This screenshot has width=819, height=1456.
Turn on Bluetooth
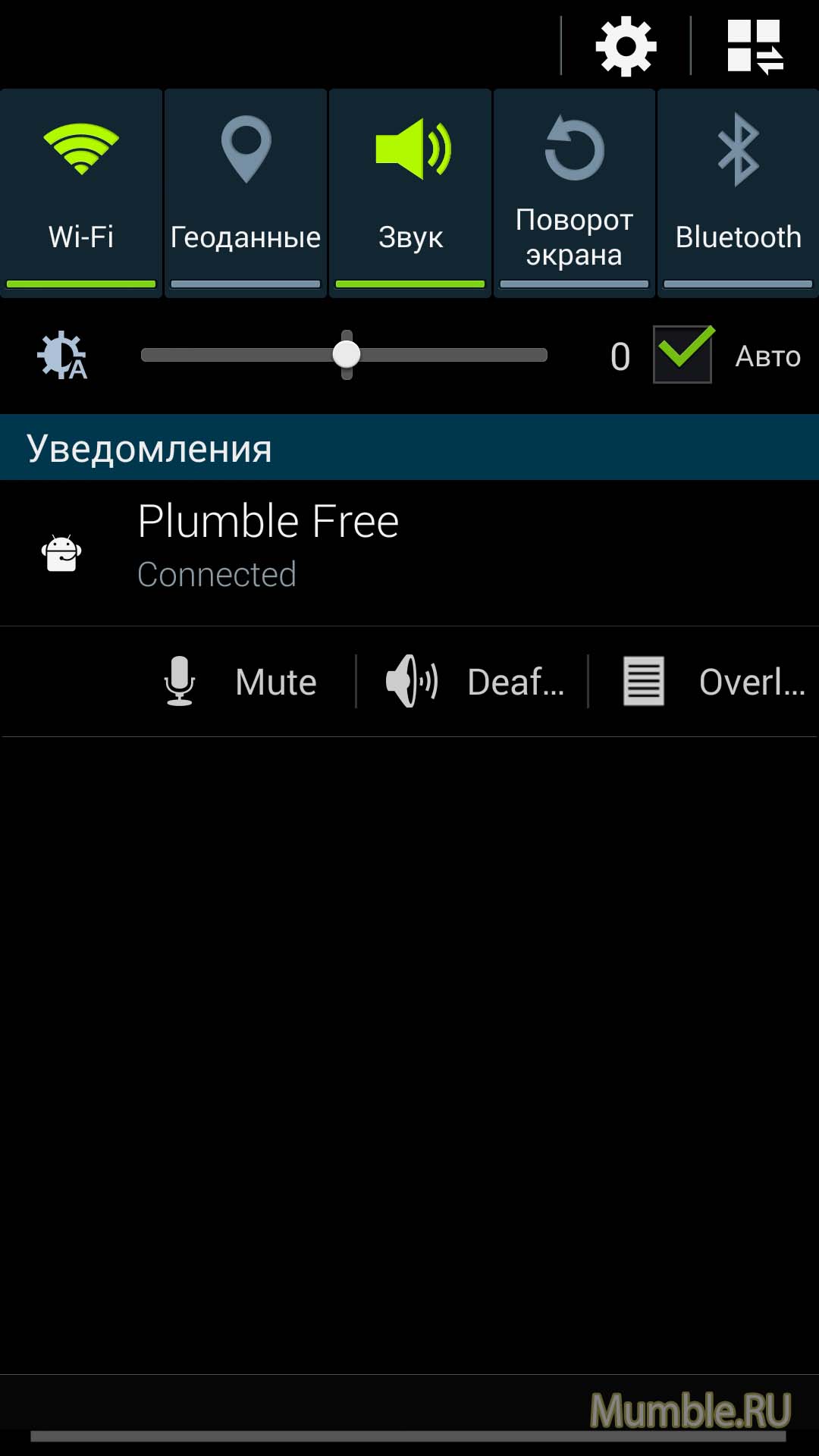pos(738,193)
